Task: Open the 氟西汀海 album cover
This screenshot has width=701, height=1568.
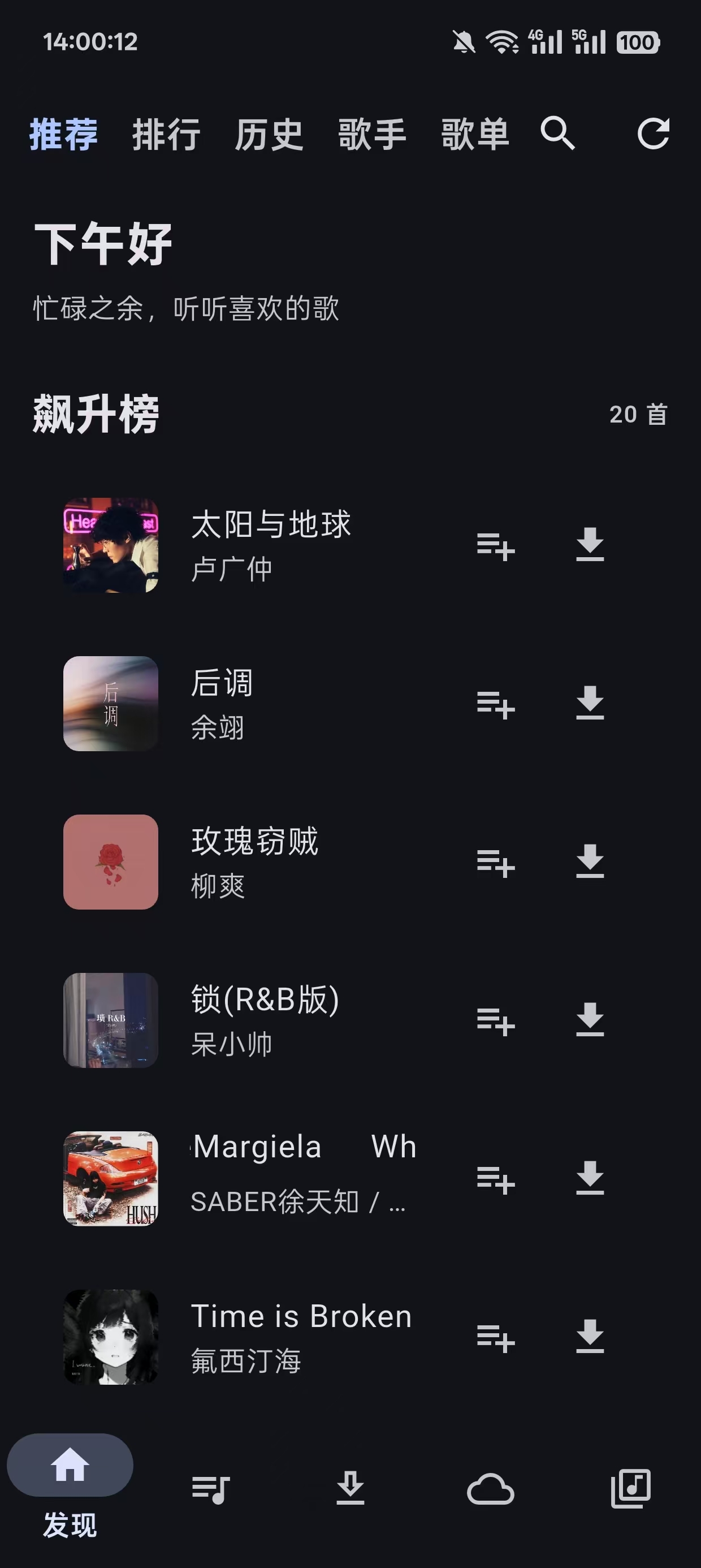Action: 110,1338
